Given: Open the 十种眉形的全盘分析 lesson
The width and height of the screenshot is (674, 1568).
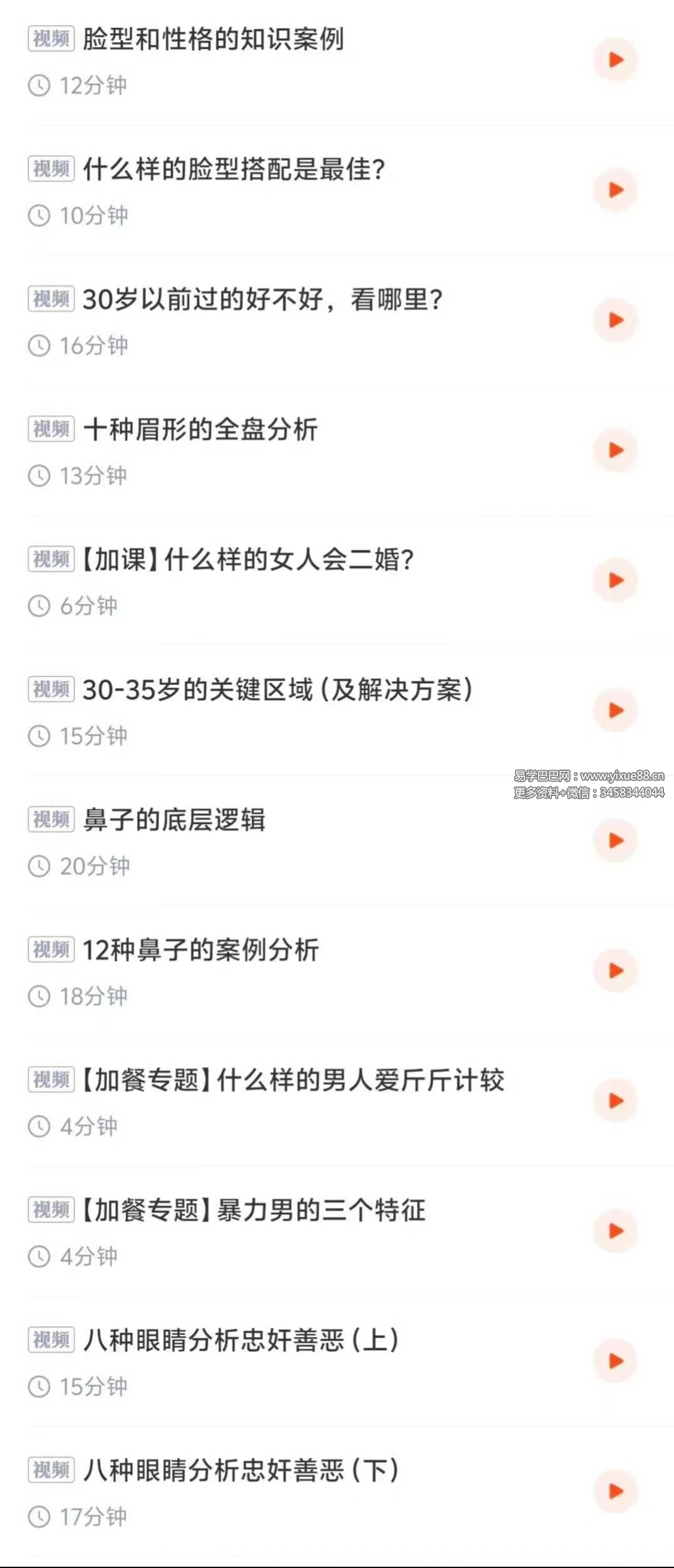Looking at the screenshot, I should click(200, 430).
